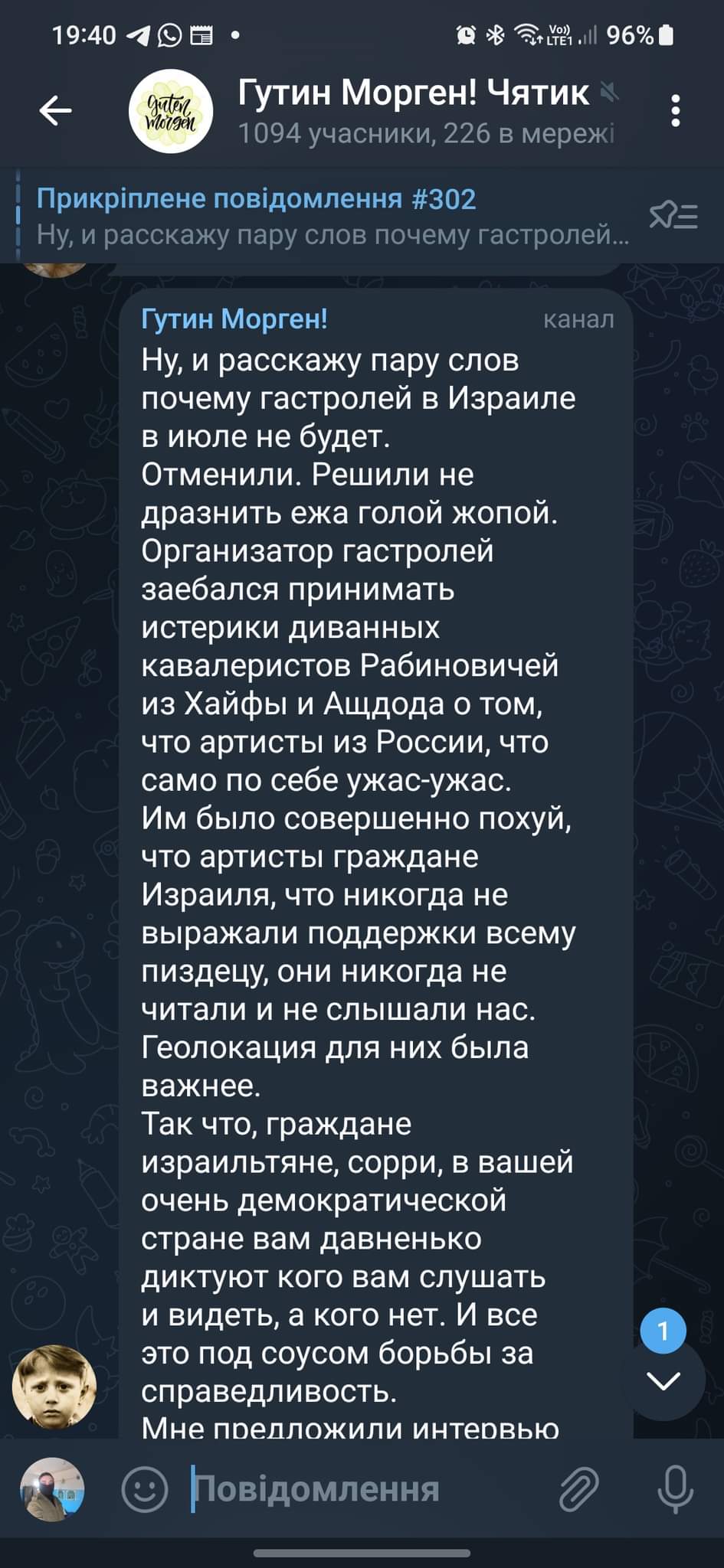Image resolution: width=724 pixels, height=1568 pixels.
Task: Show the list of pinned messages
Action: (673, 217)
